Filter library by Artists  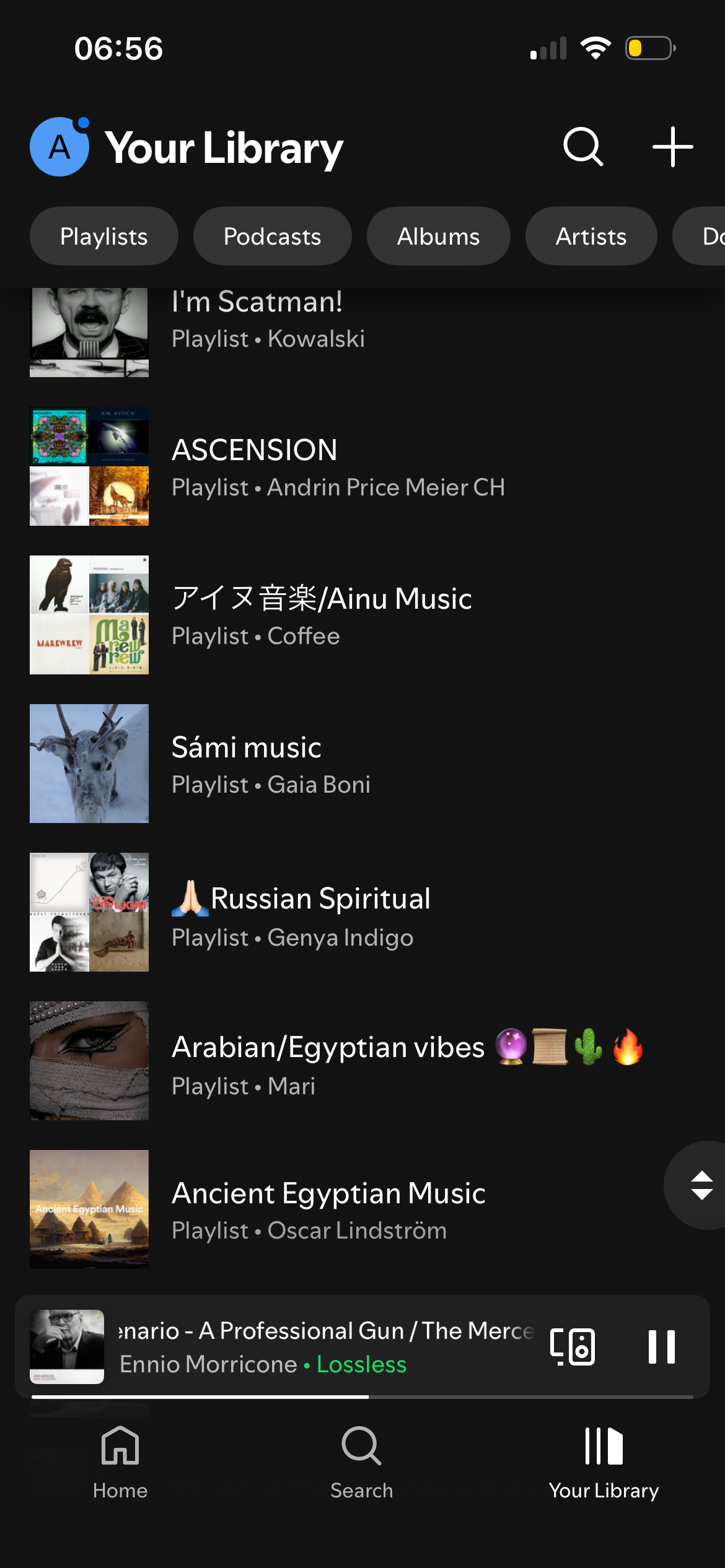click(x=591, y=237)
